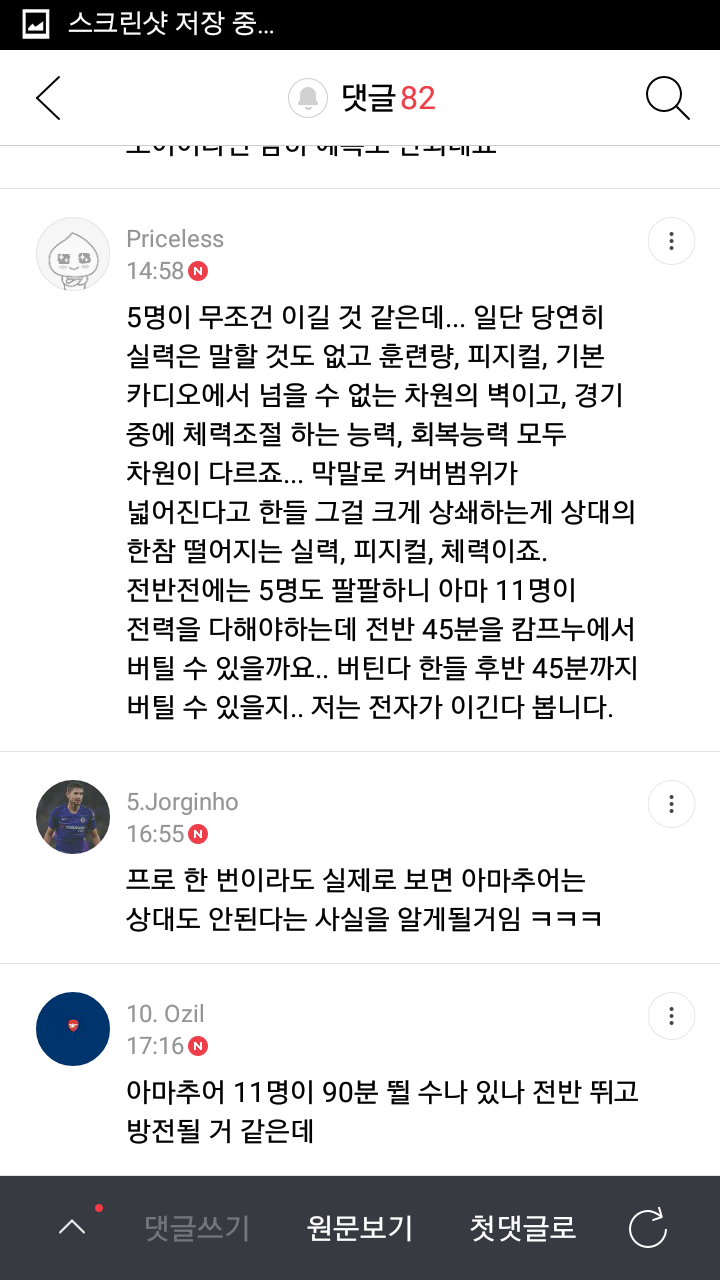Jump to first comment with 첫댓글로
Viewport: 720px width, 1280px height.
click(x=523, y=1228)
